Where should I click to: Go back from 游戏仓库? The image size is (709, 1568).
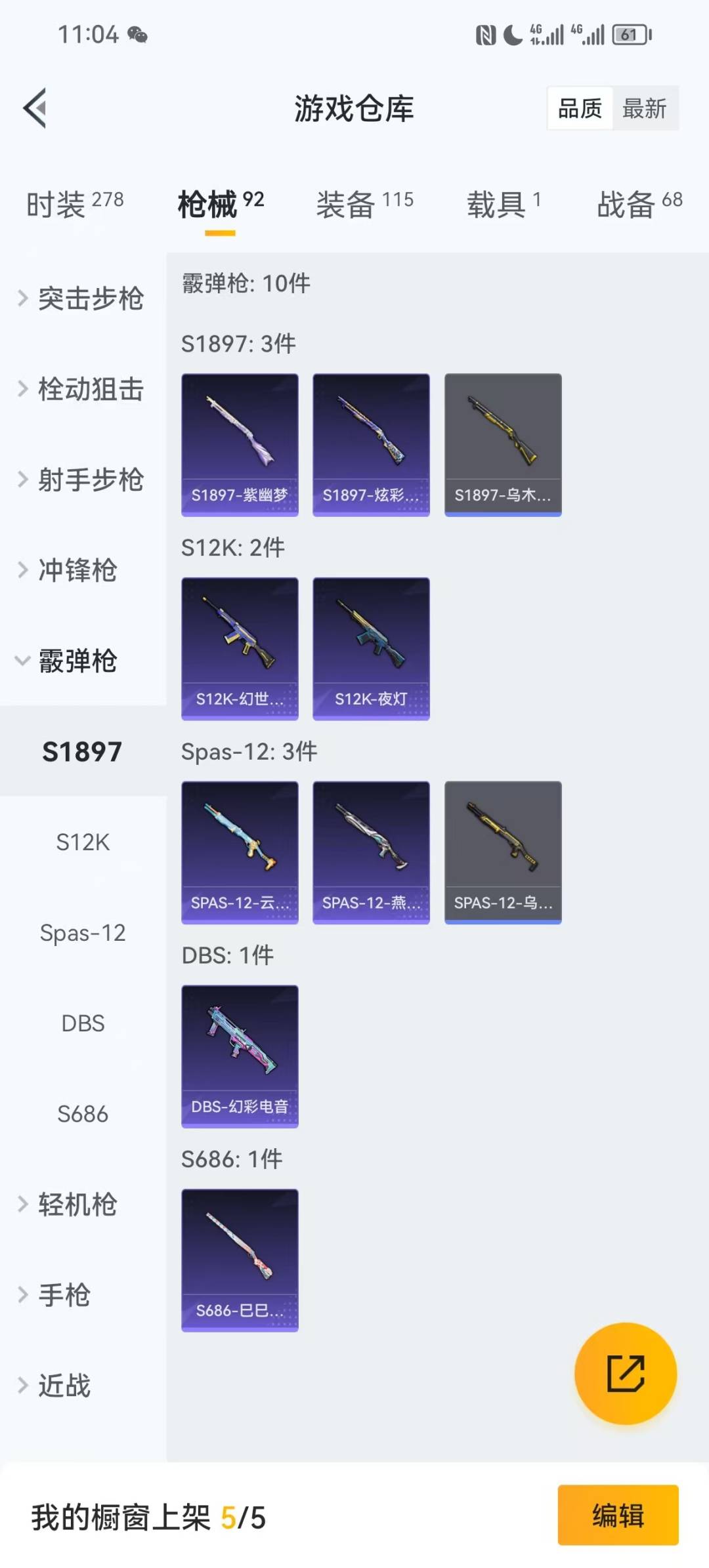click(35, 108)
